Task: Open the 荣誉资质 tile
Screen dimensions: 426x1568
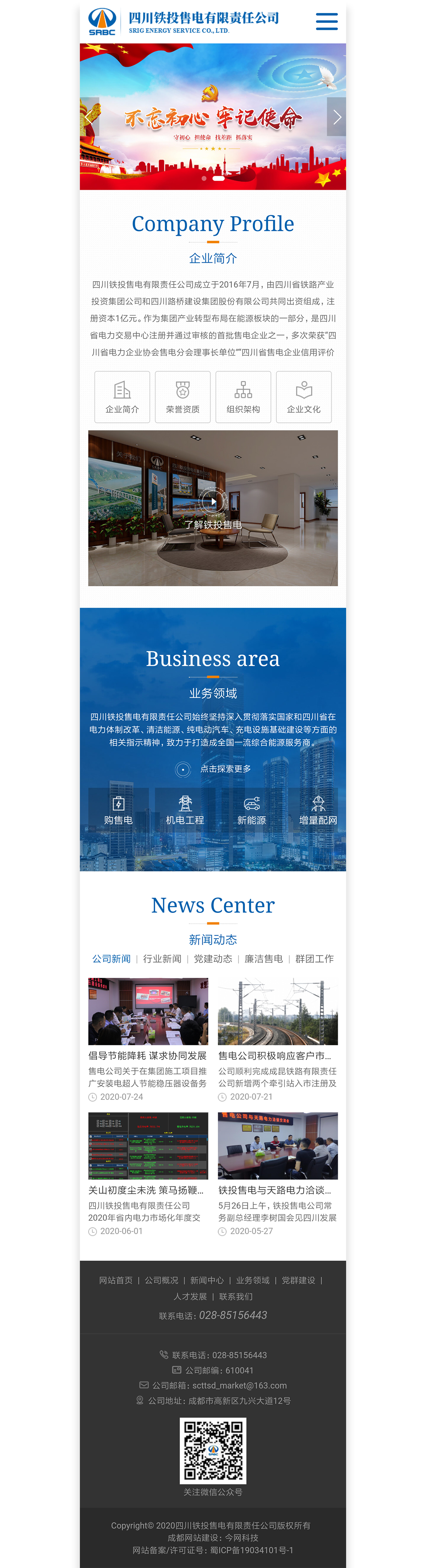Action: pos(182,397)
